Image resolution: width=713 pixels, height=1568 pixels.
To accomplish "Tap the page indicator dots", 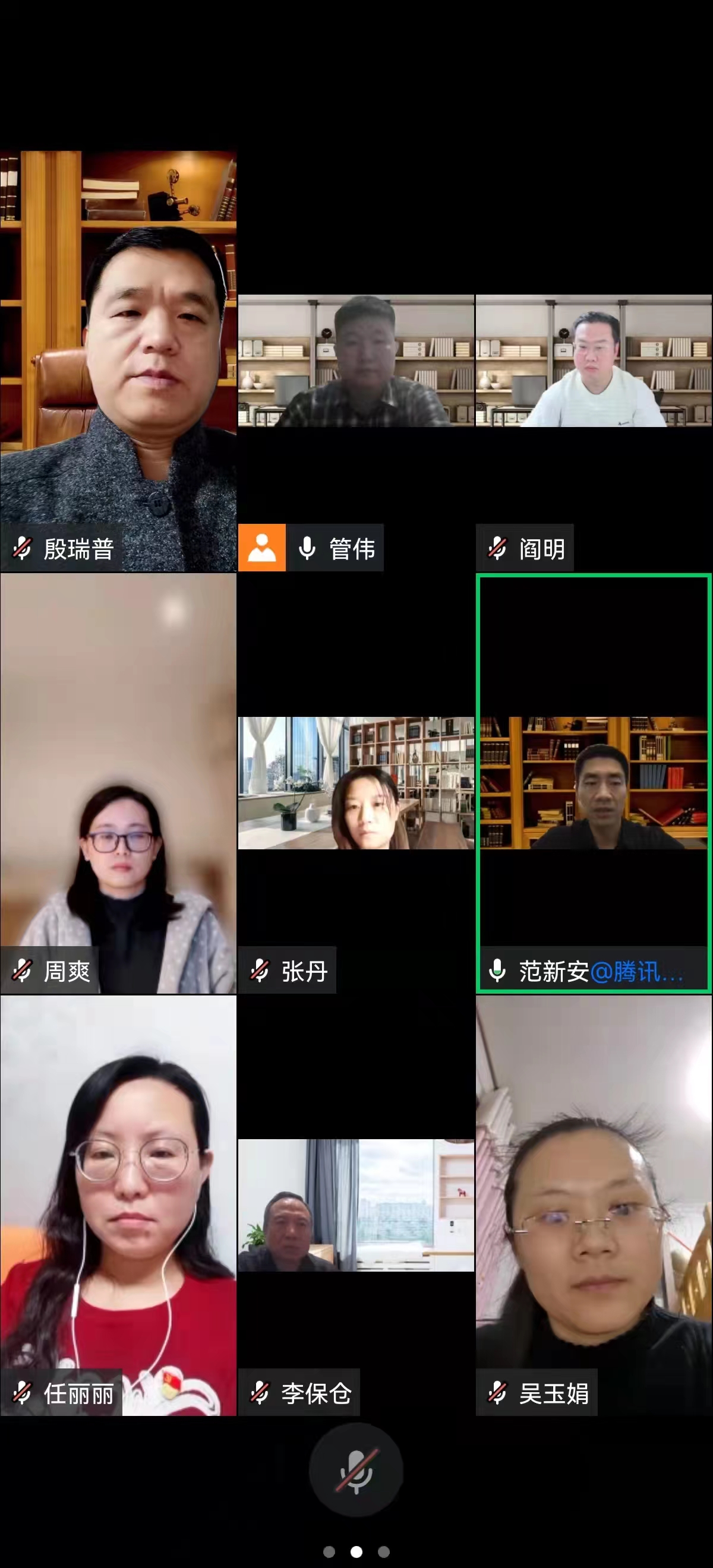I will (356, 1551).
